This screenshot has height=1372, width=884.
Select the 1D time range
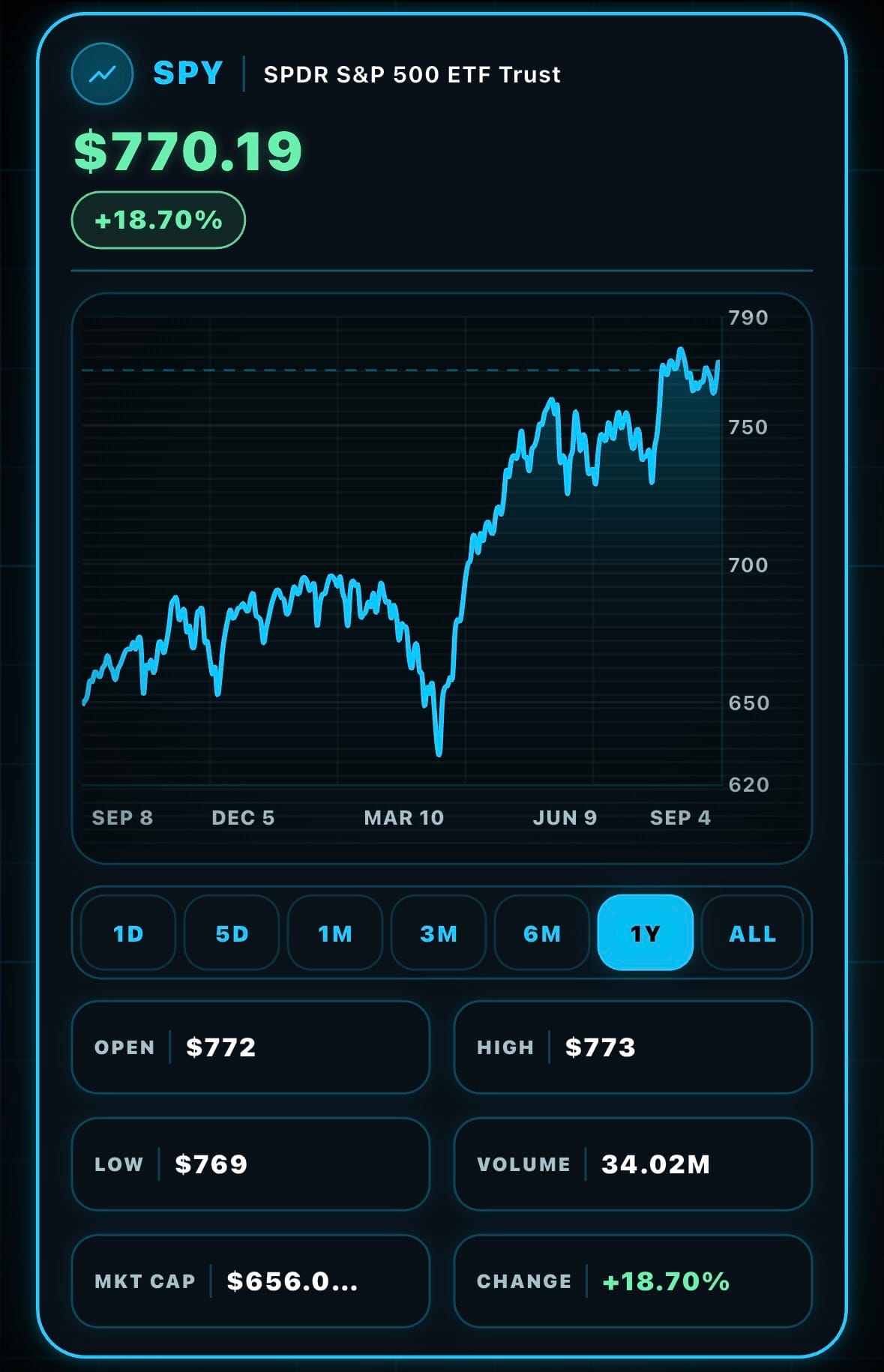click(128, 933)
